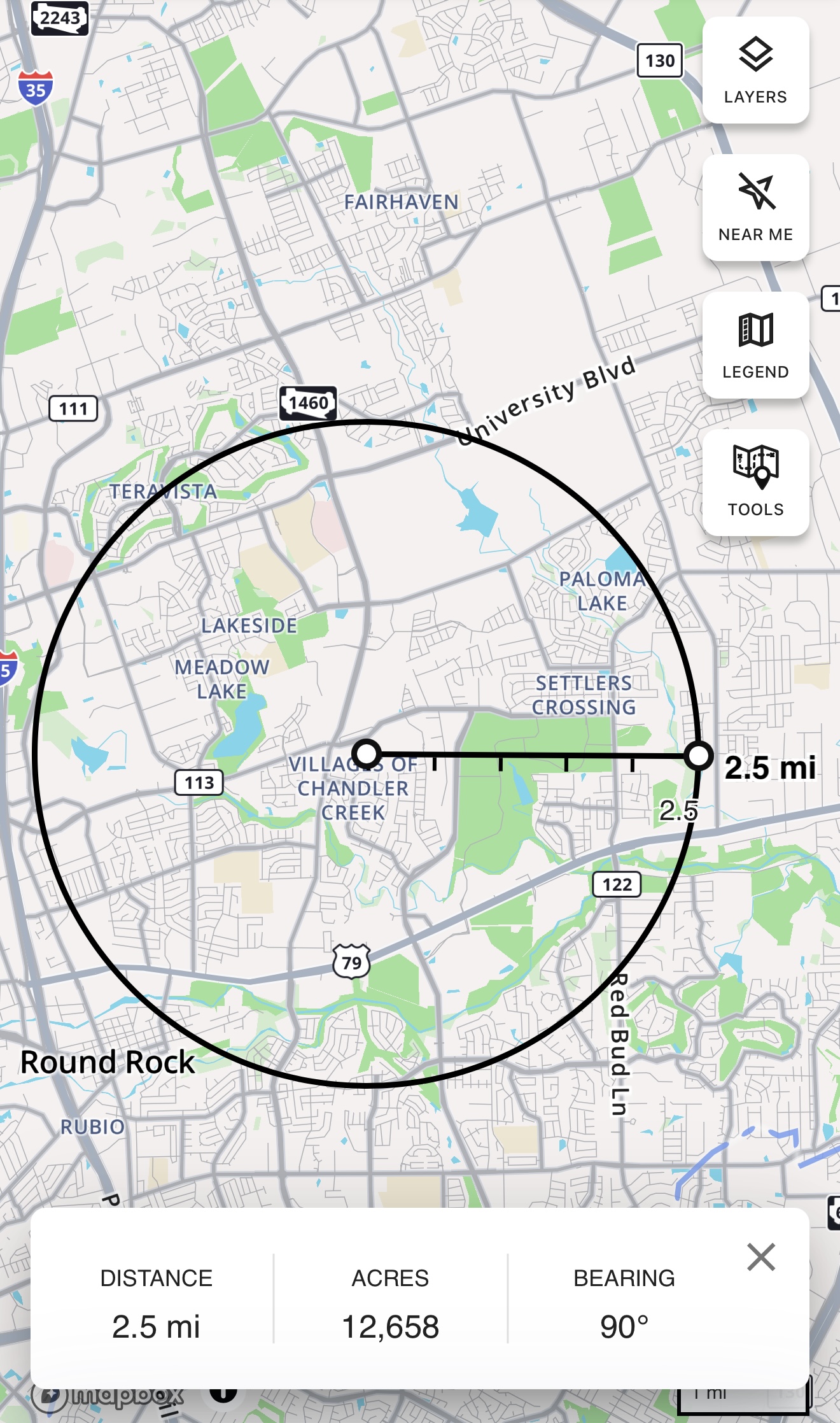Select the 2.5 mi radius edge handle
This screenshot has height=1423, width=840.
point(699,756)
